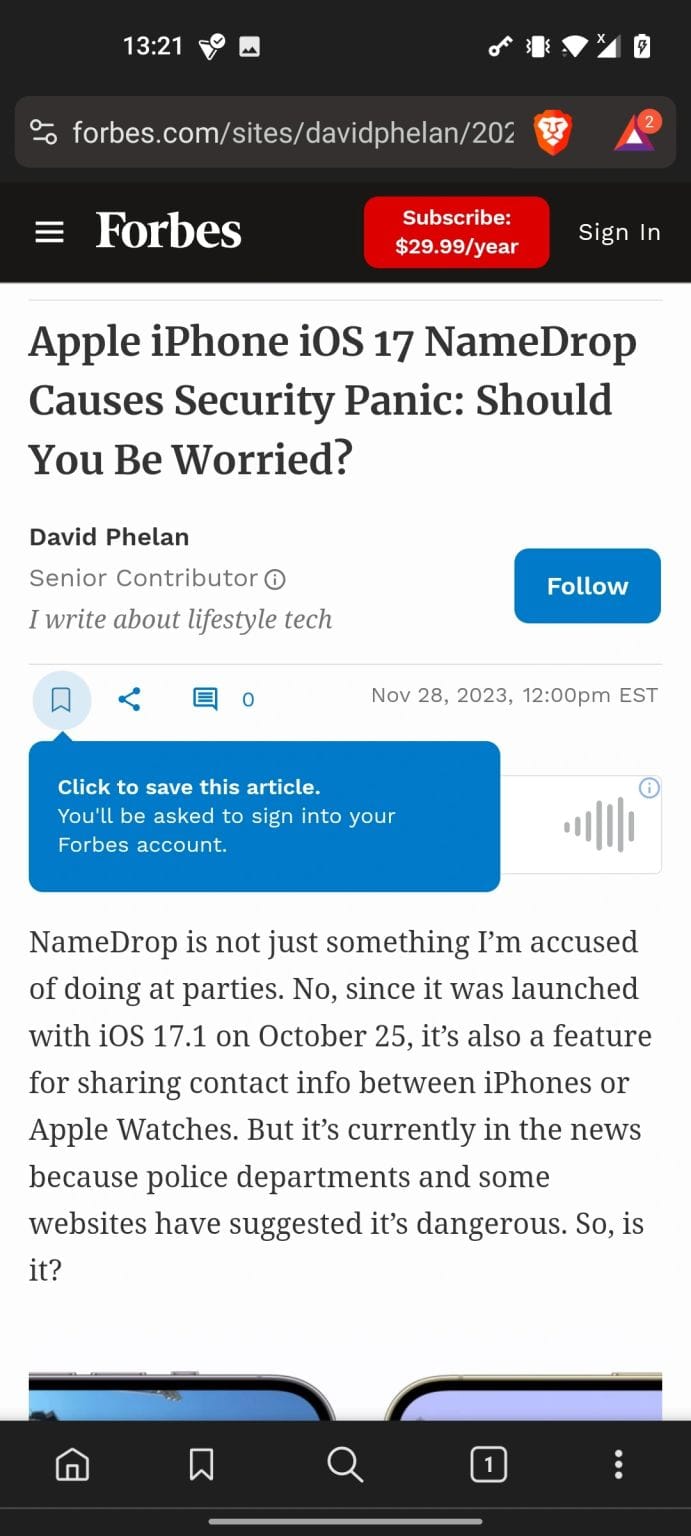Screen dimensions: 691x1536
Task: Share this article
Action: point(129,699)
